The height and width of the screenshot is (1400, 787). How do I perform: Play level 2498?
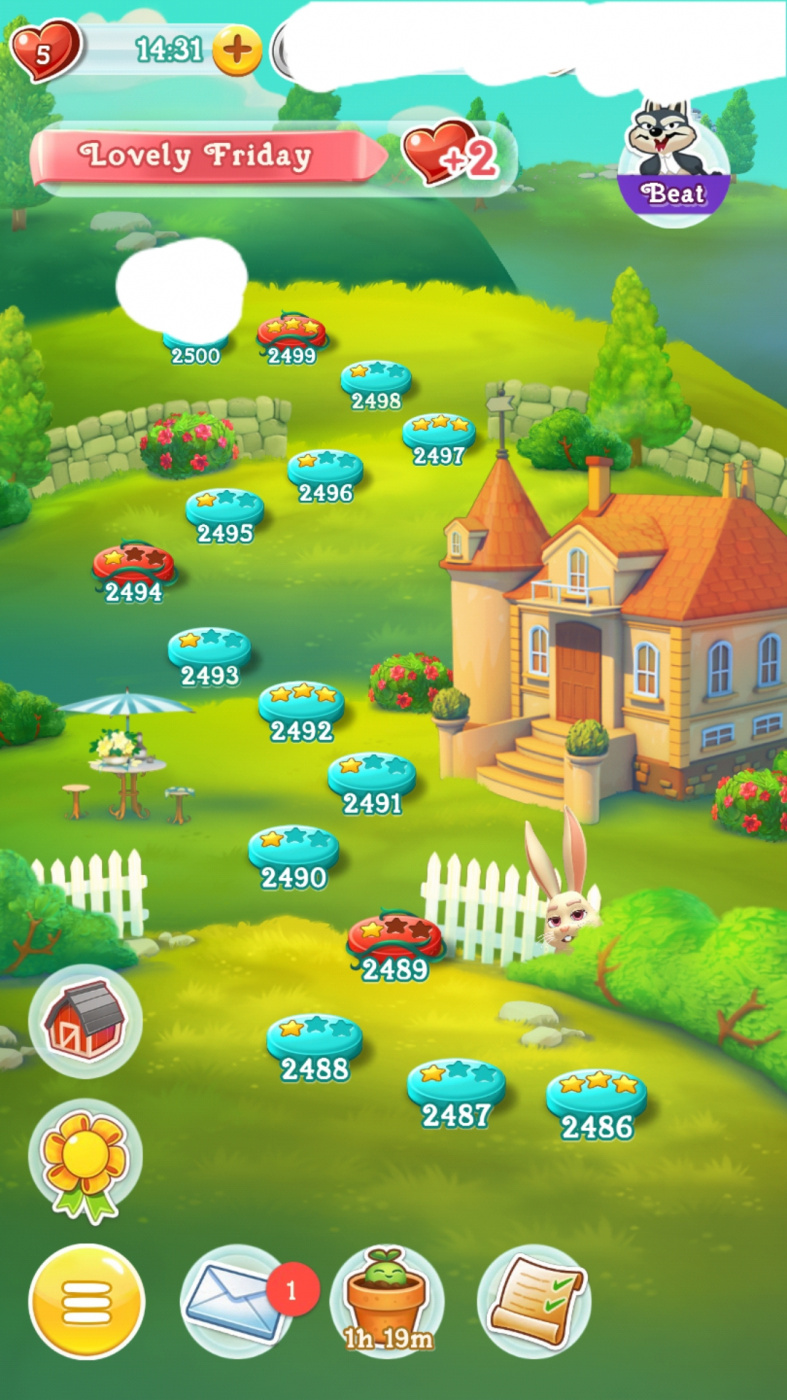pyautogui.click(x=376, y=379)
